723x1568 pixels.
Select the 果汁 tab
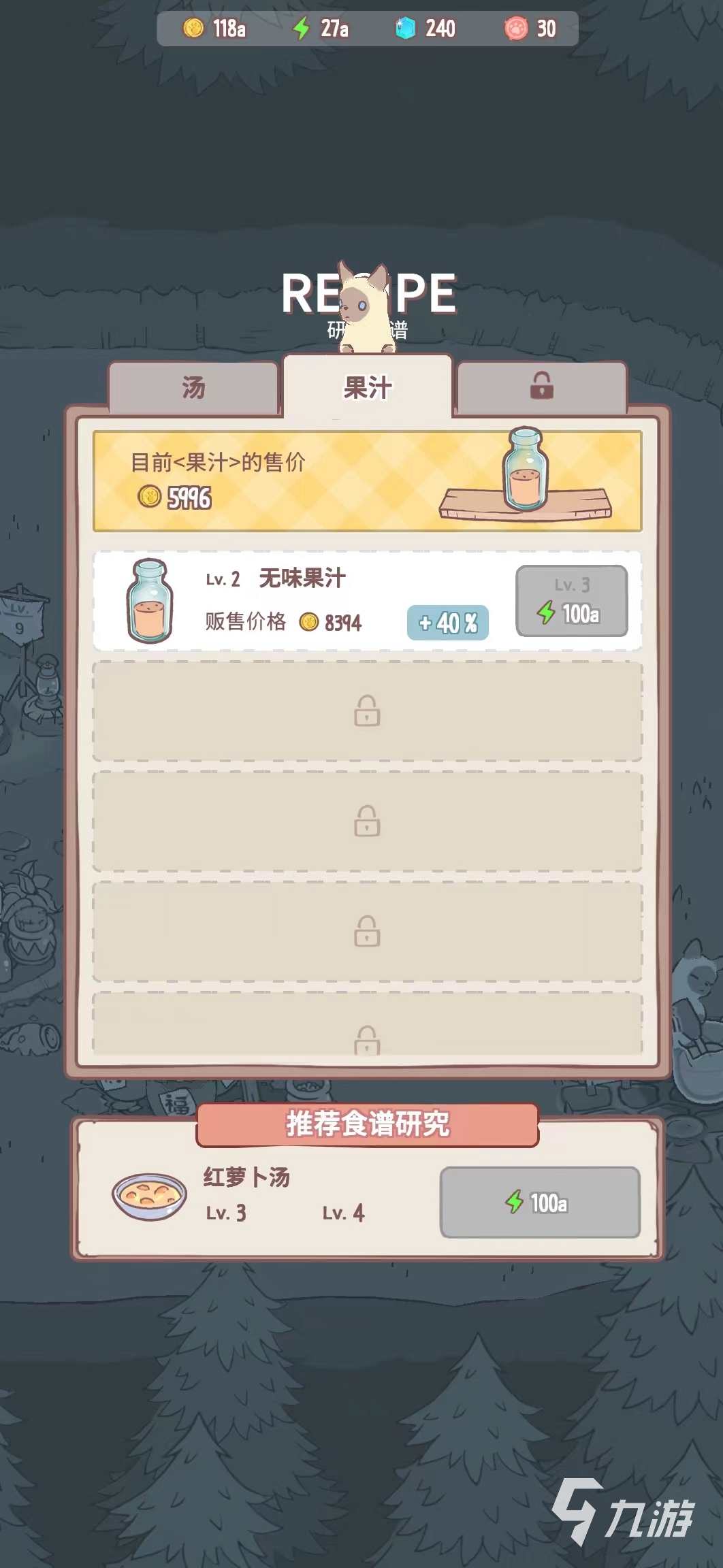coord(368,388)
